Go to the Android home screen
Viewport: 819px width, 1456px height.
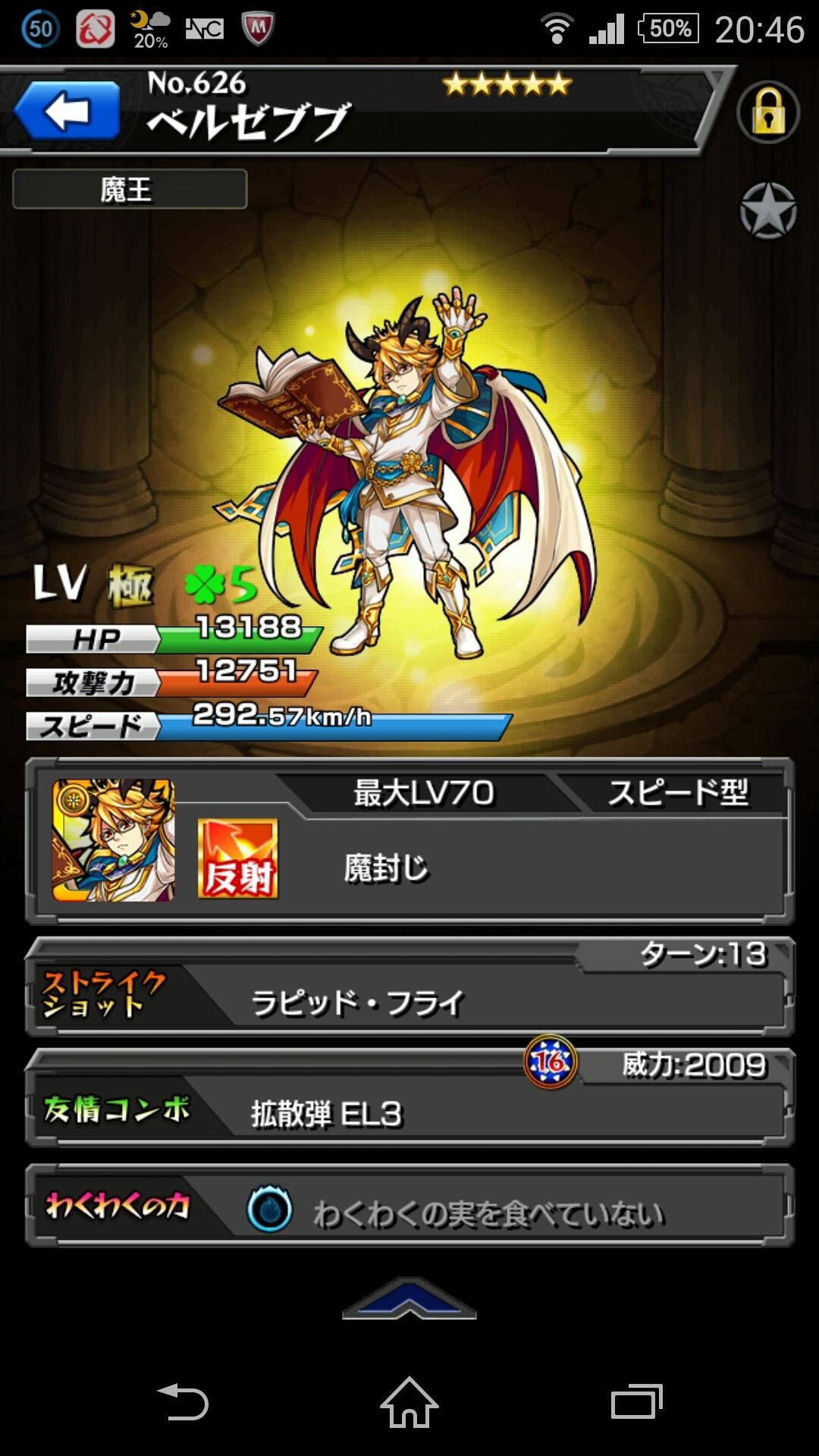click(x=409, y=1402)
